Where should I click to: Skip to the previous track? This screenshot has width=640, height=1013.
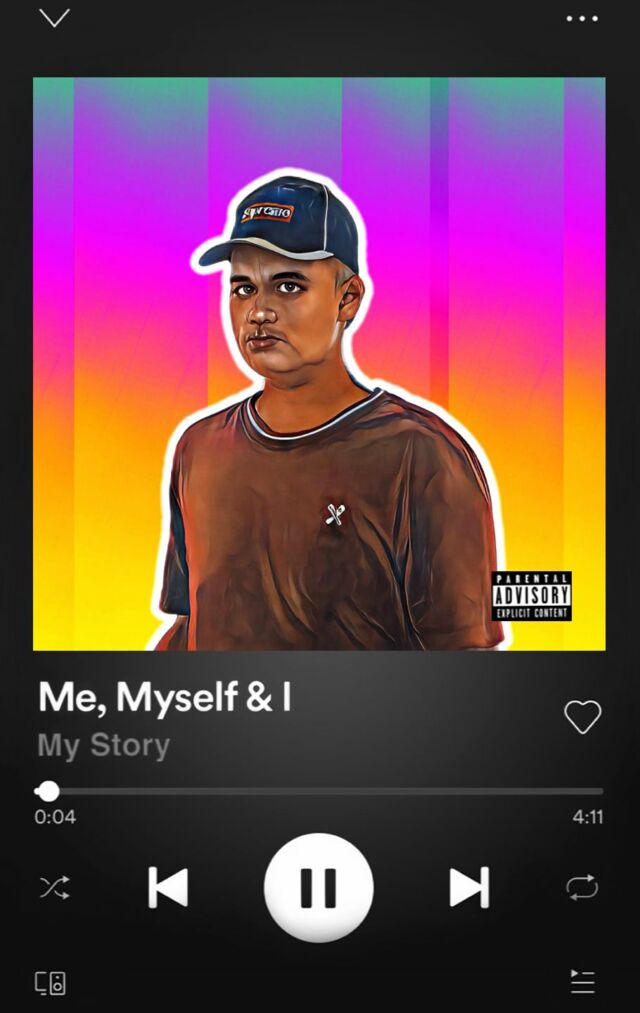(x=168, y=887)
